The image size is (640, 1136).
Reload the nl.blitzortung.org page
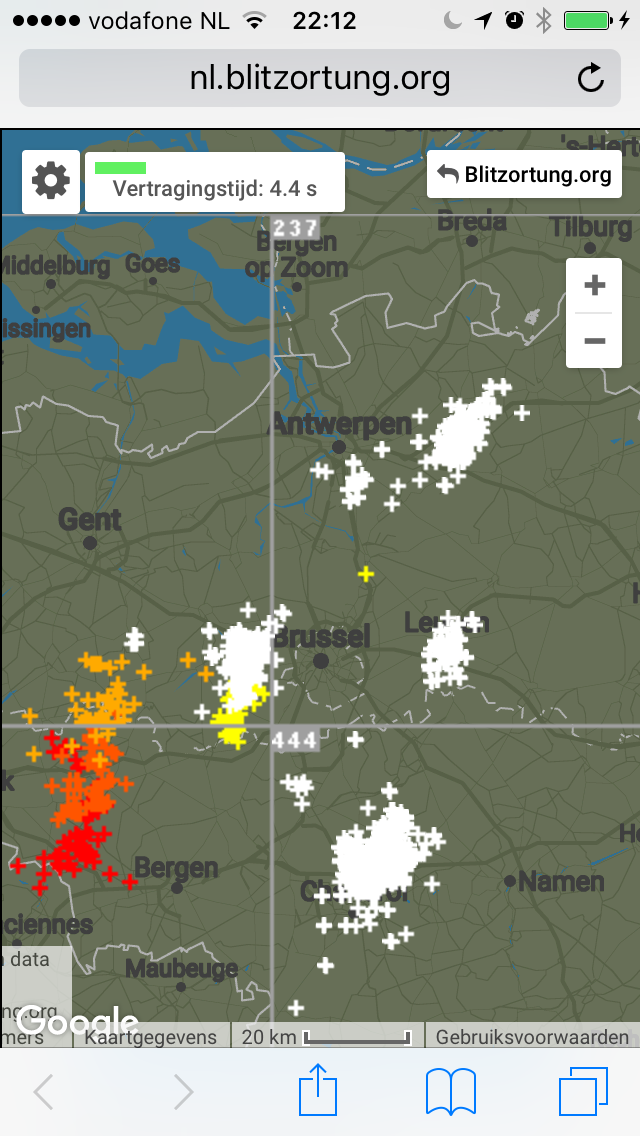591,78
